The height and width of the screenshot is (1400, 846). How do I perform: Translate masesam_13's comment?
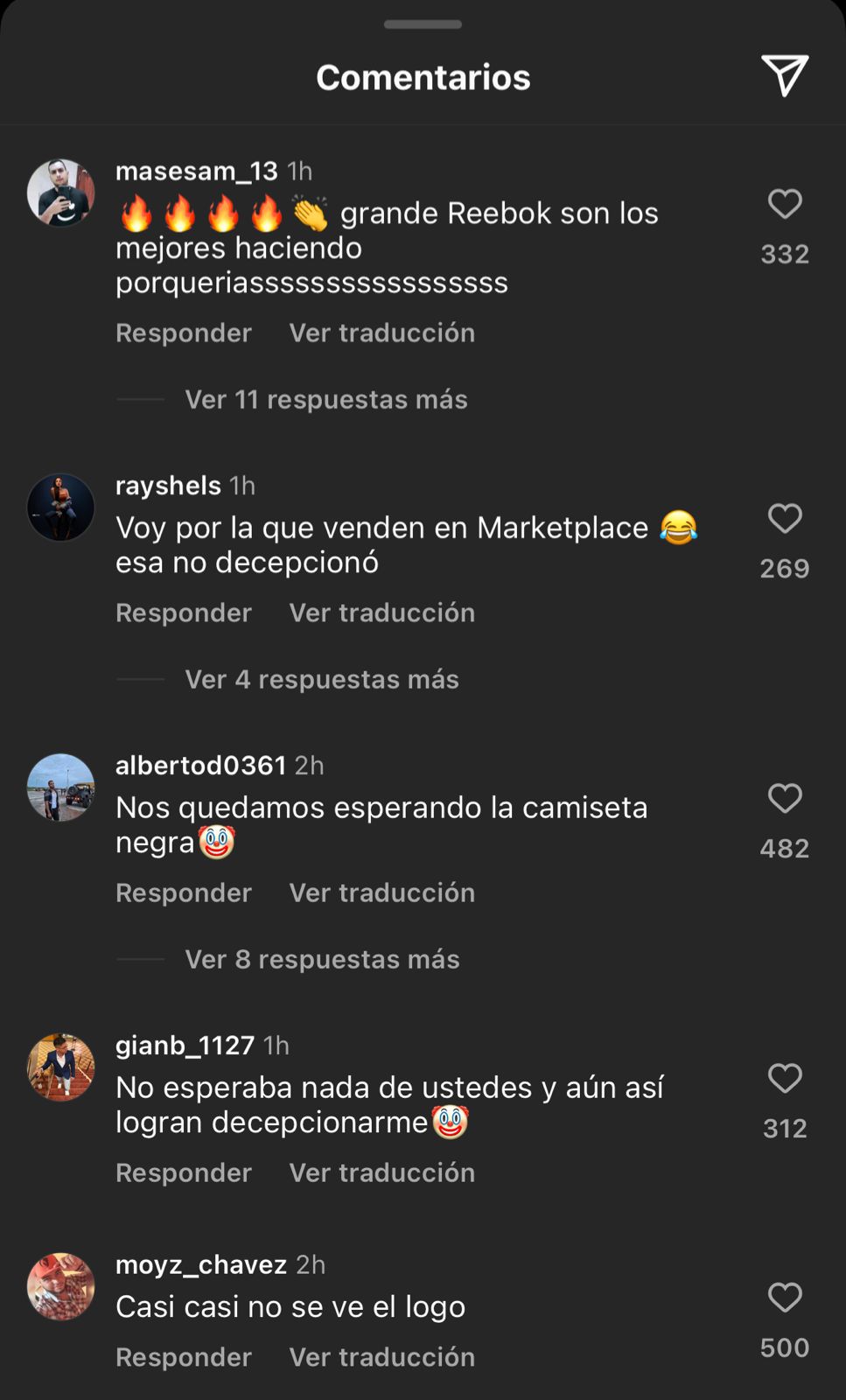point(382,332)
